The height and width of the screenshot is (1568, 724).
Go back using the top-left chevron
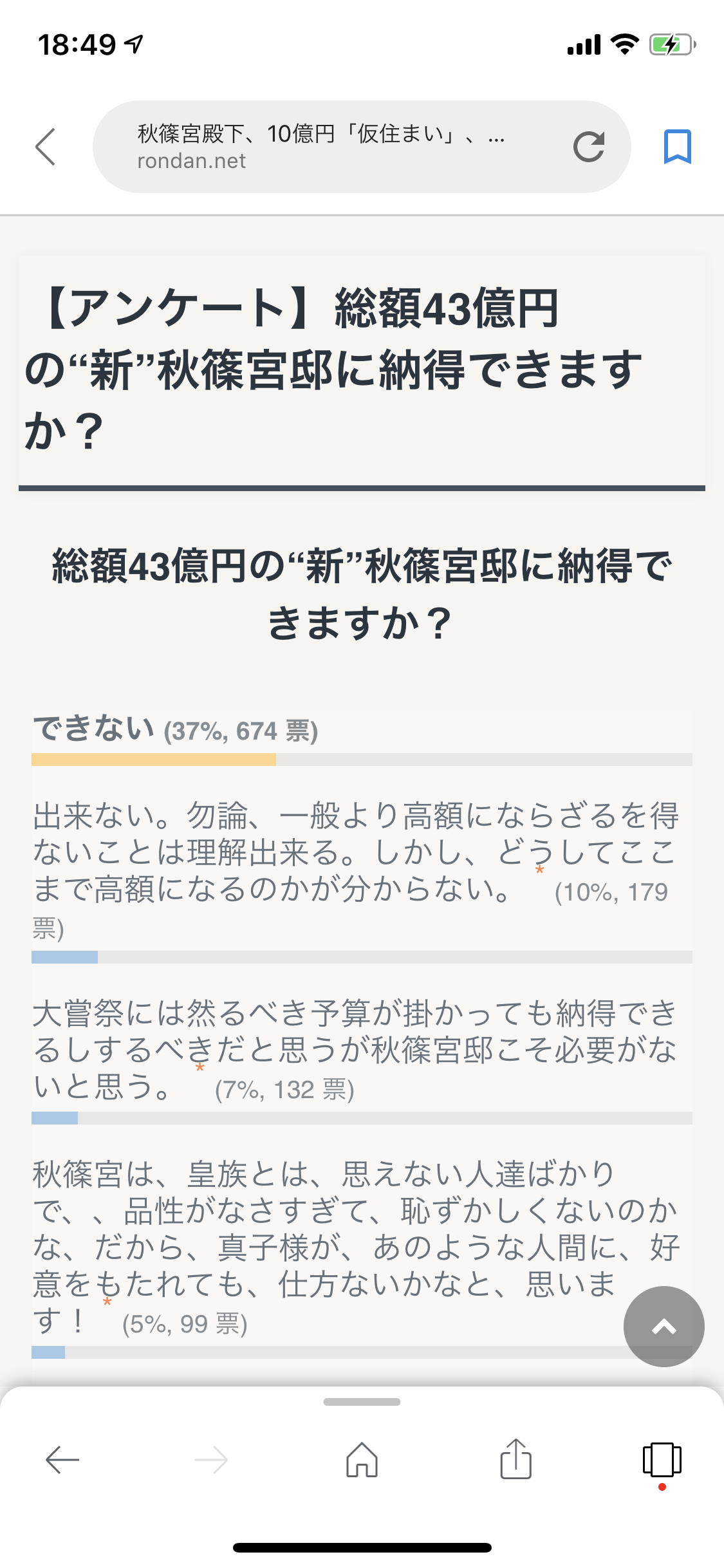point(46,147)
